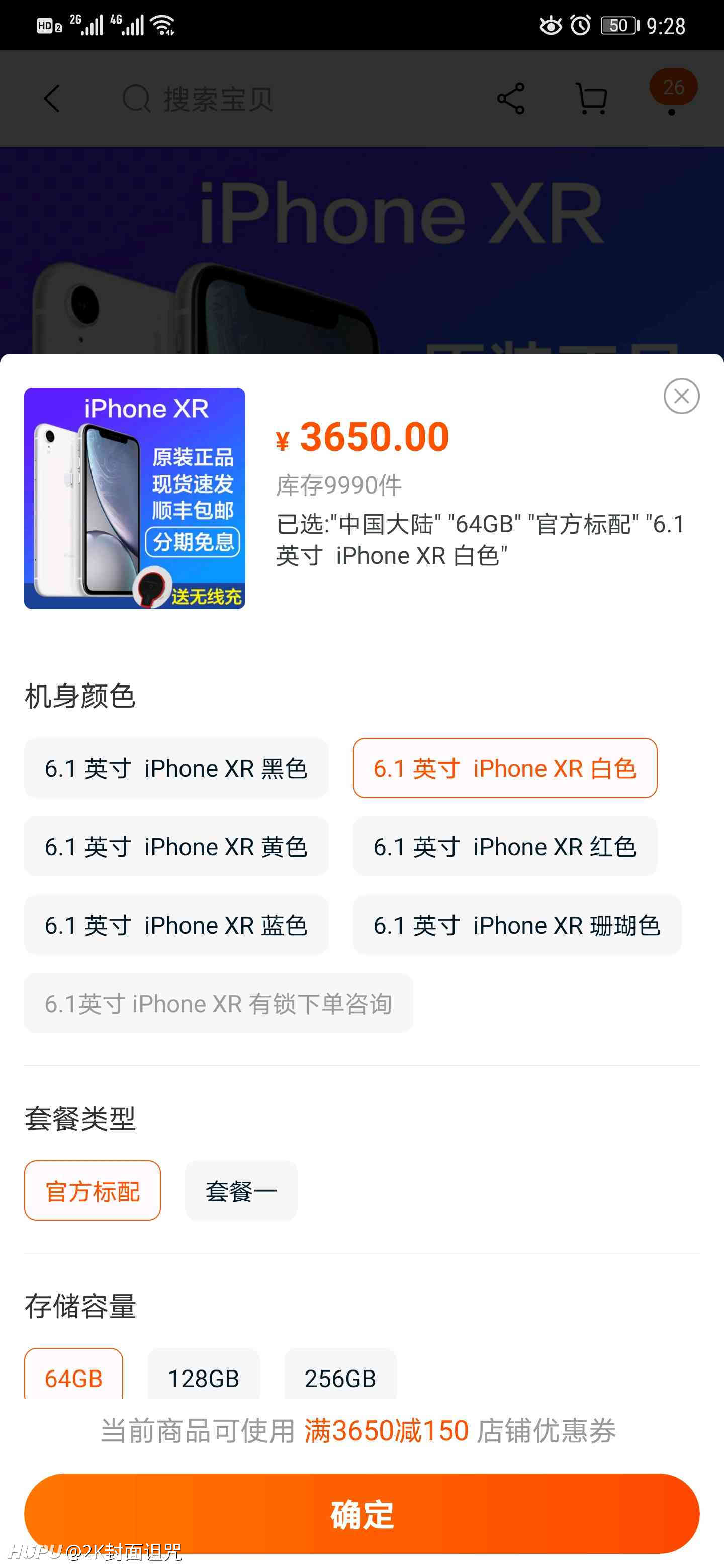Close the product options sheet
Image resolution: width=724 pixels, height=1568 pixels.
(681, 396)
